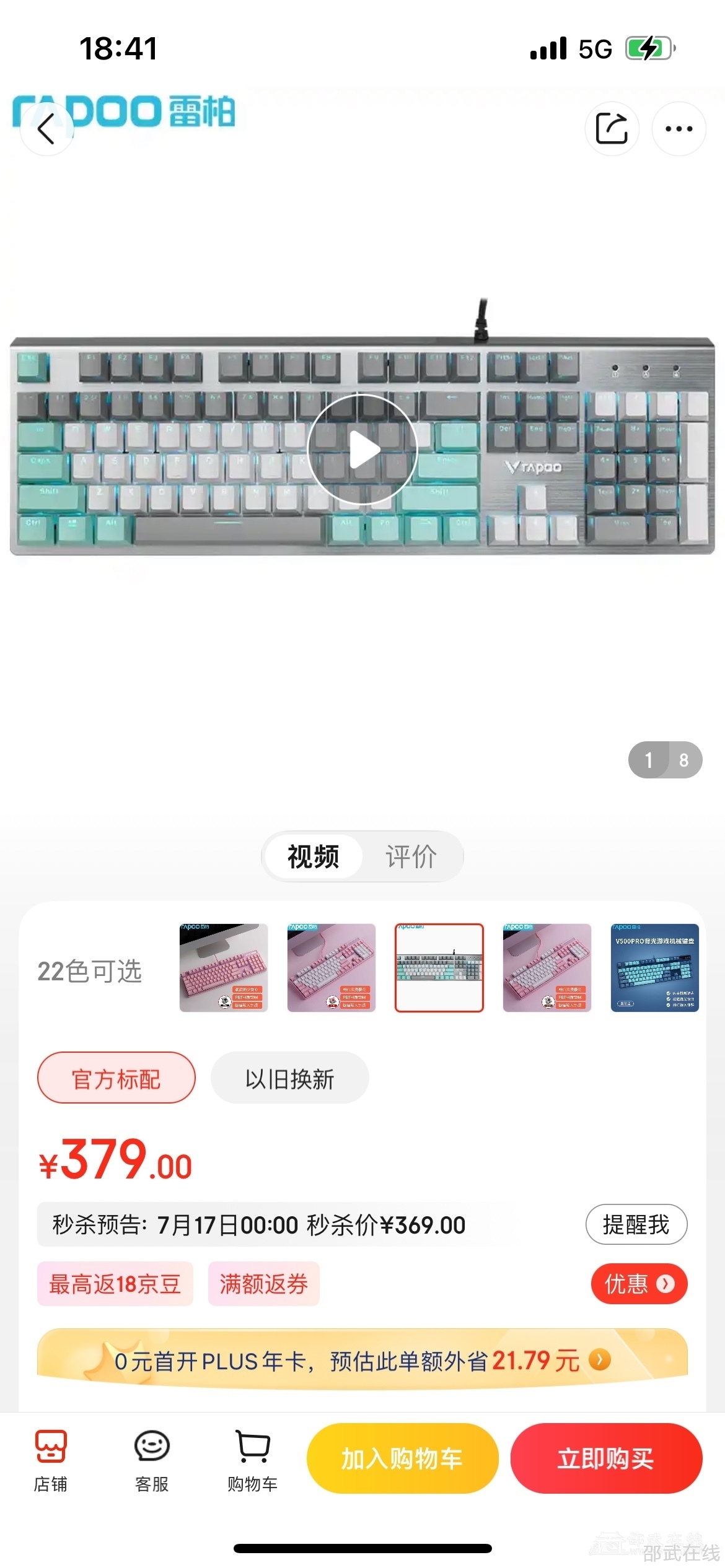This screenshot has width=725, height=1568.
Task: Play the product video
Action: (362, 450)
